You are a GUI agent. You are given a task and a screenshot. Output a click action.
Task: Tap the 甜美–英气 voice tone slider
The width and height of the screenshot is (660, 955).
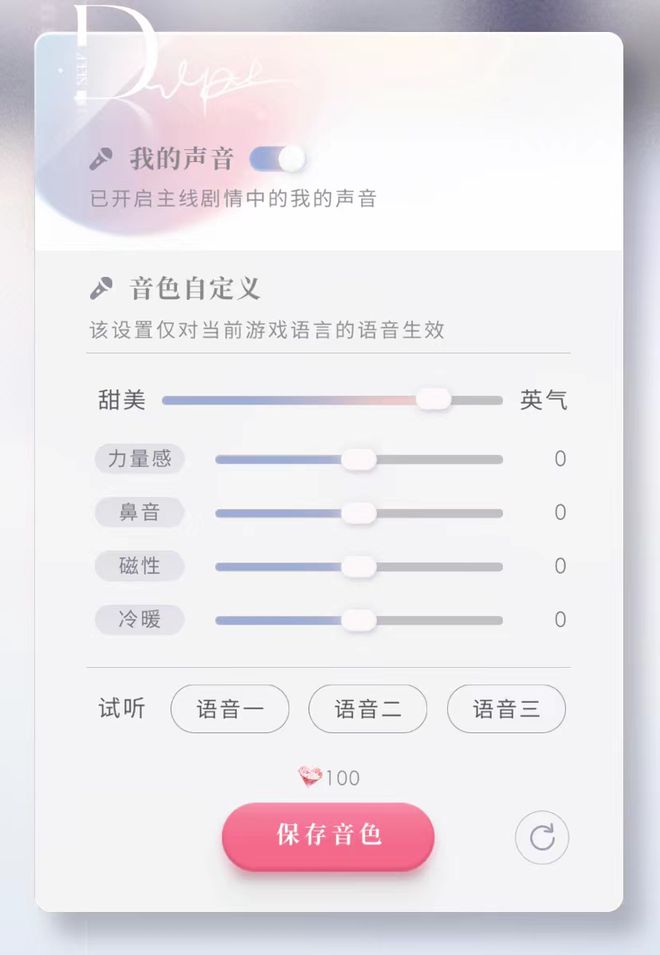point(433,400)
